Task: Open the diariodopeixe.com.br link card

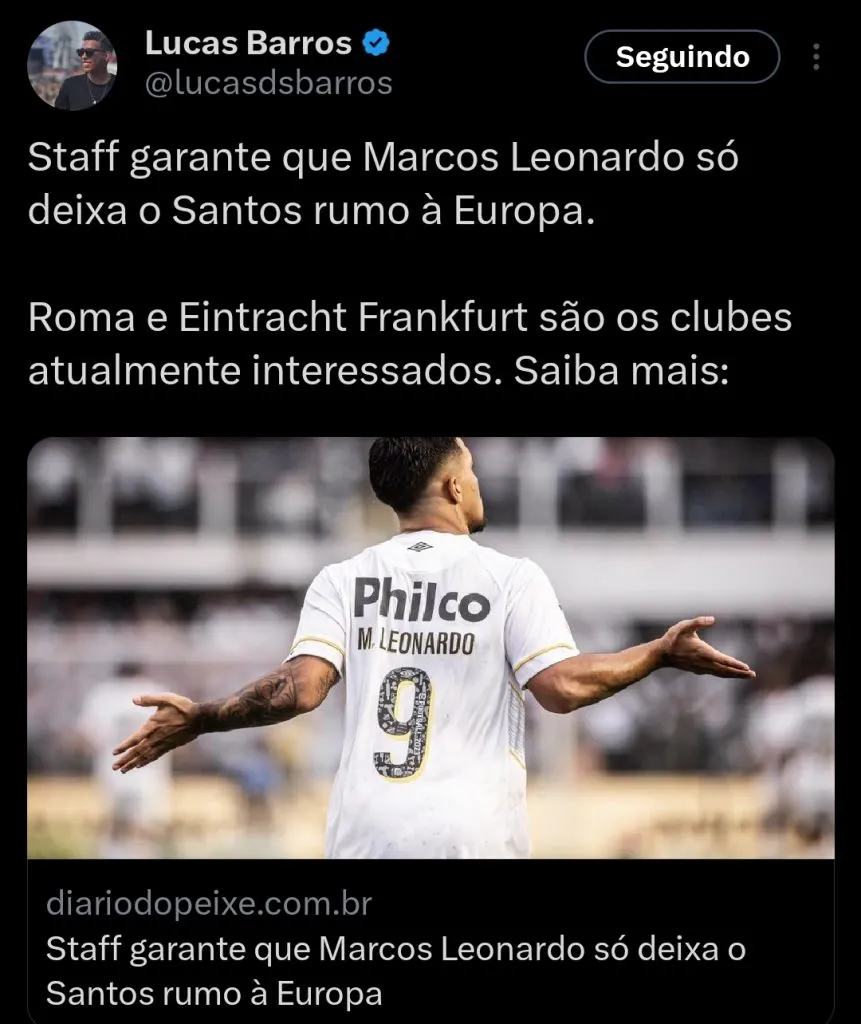Action: pos(211,903)
